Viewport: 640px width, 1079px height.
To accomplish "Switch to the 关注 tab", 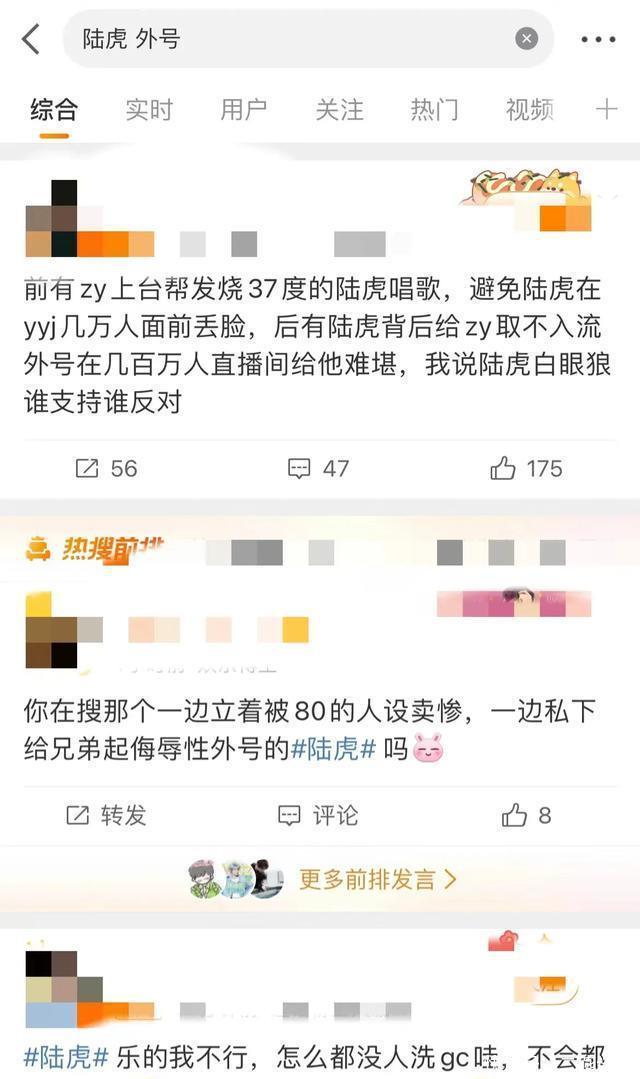I will click(339, 109).
